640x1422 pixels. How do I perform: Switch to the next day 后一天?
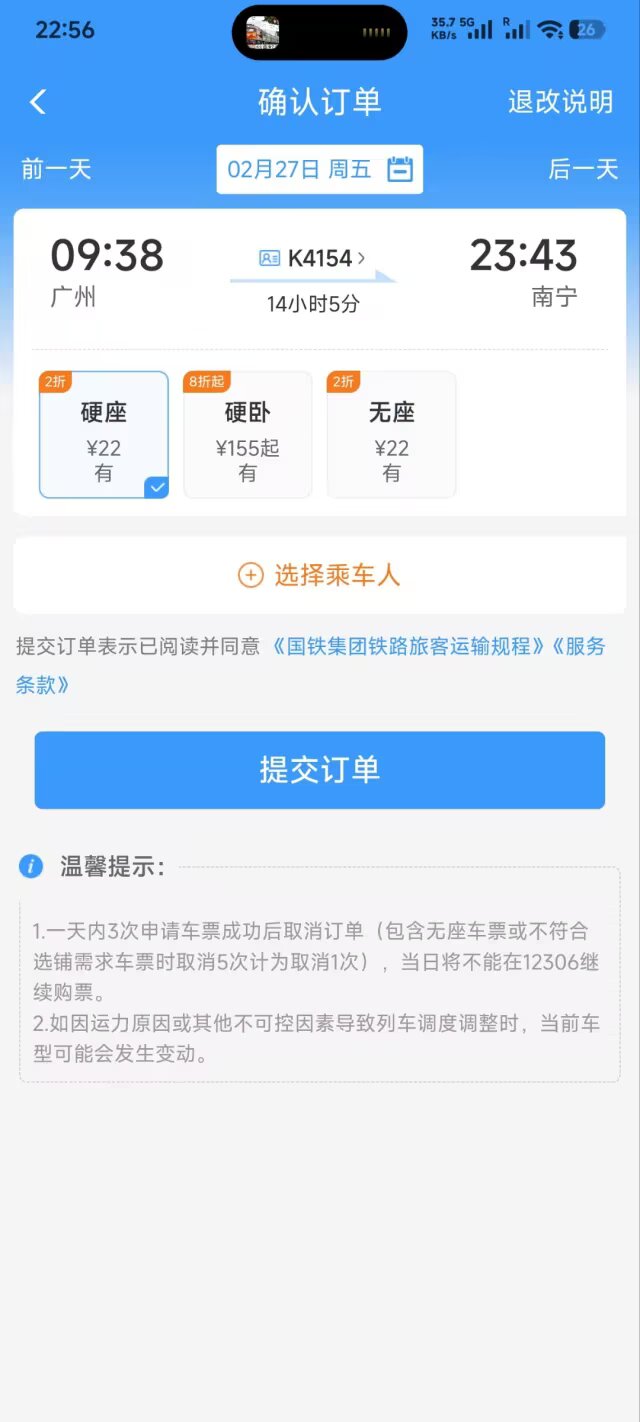[x=583, y=169]
